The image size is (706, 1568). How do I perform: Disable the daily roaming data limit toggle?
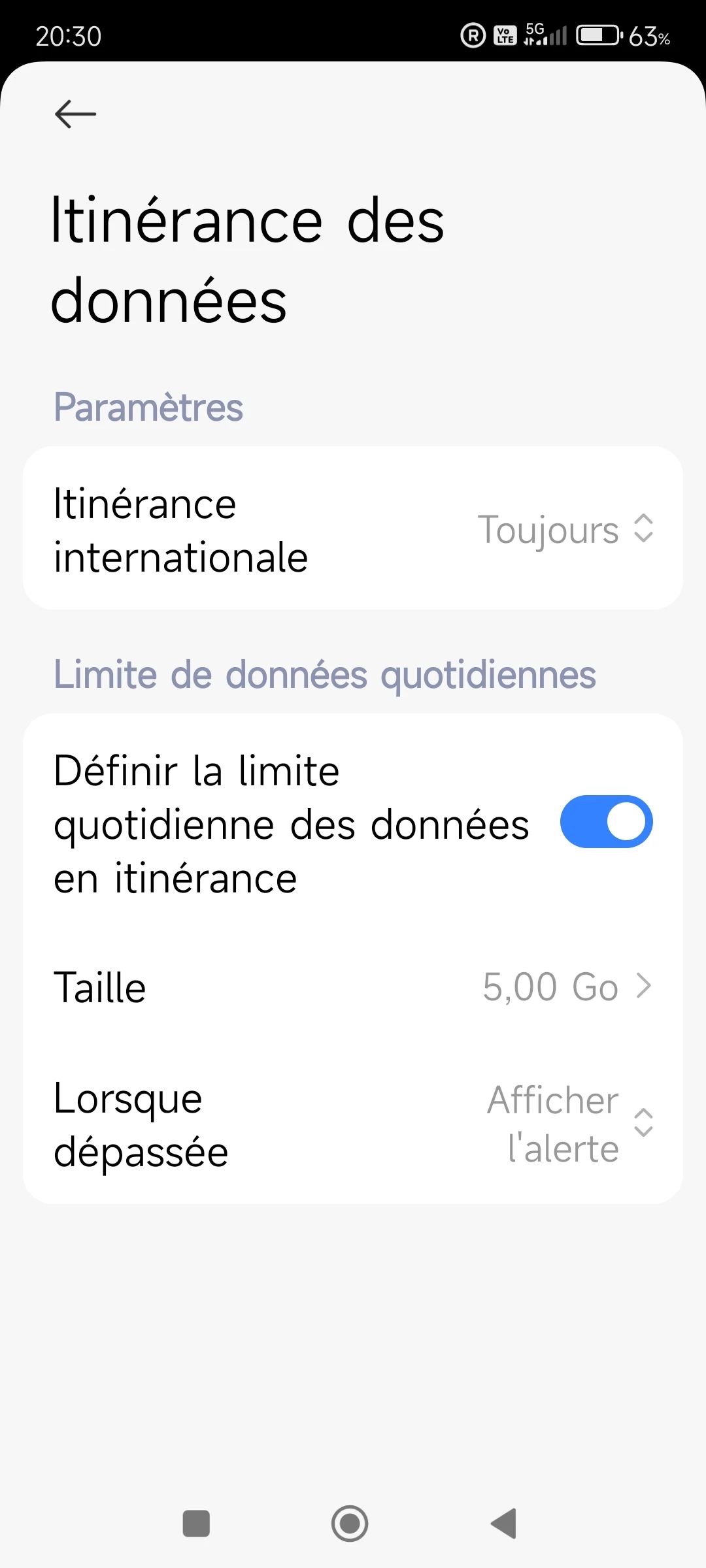pyautogui.click(x=606, y=822)
